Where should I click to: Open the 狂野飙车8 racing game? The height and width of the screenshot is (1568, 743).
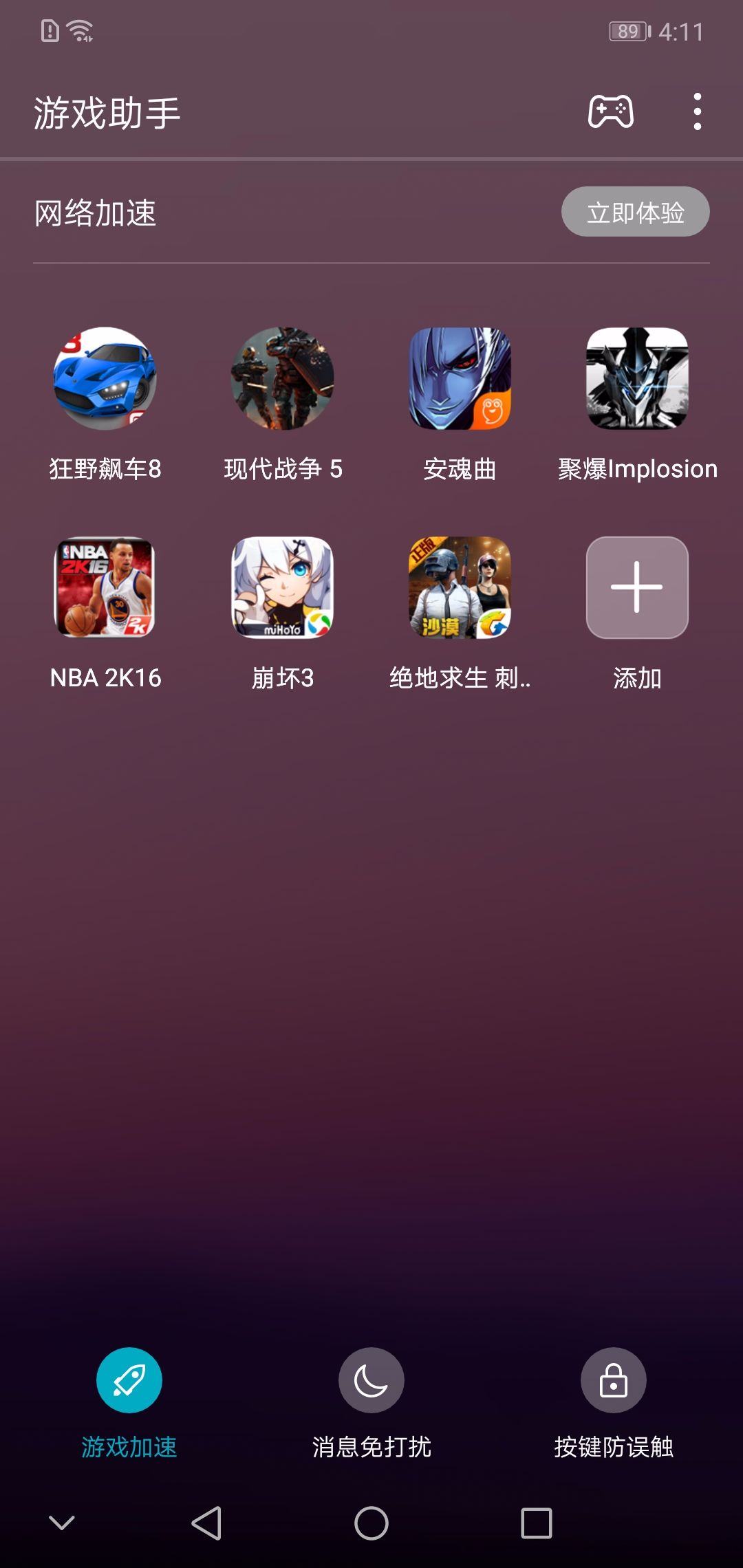click(x=105, y=382)
